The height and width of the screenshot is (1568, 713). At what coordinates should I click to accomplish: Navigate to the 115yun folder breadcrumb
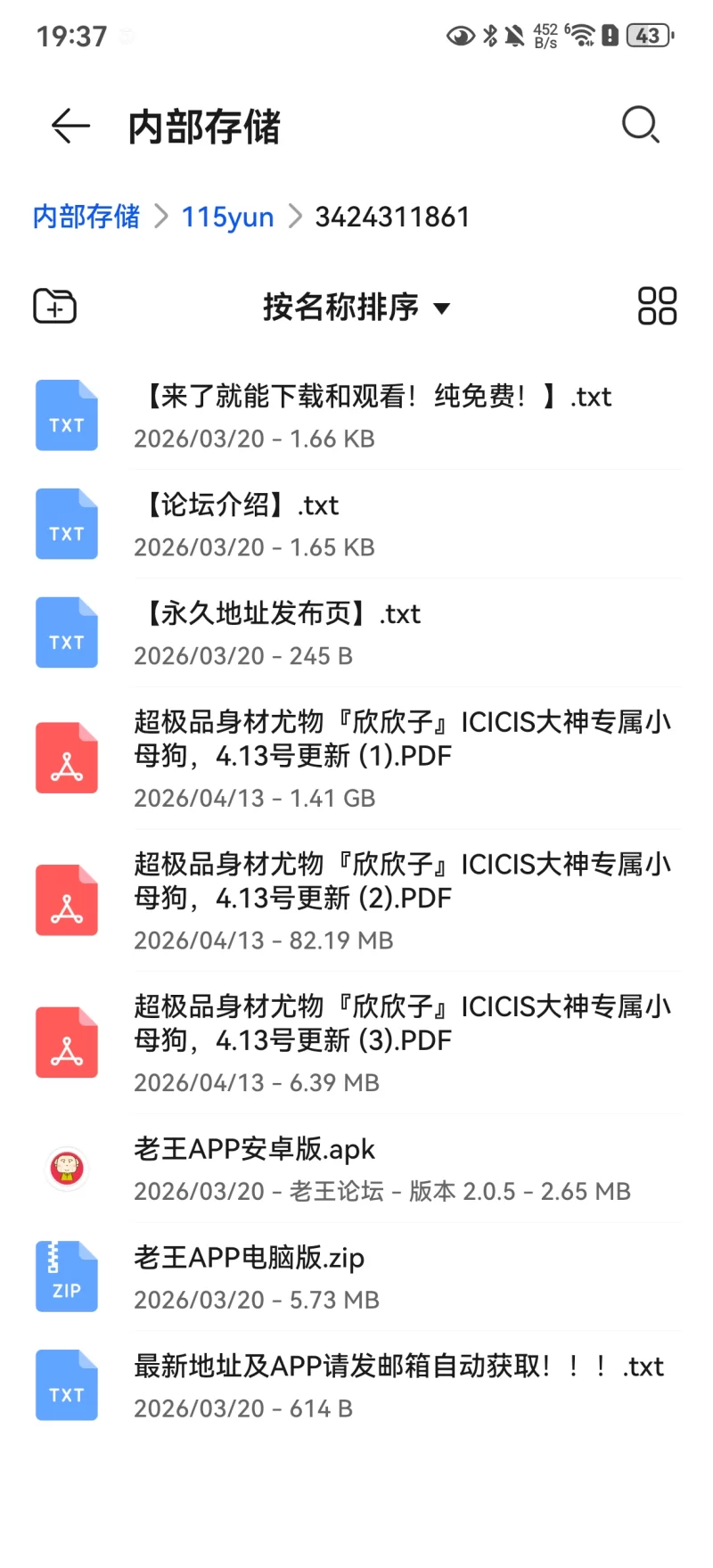click(x=227, y=217)
